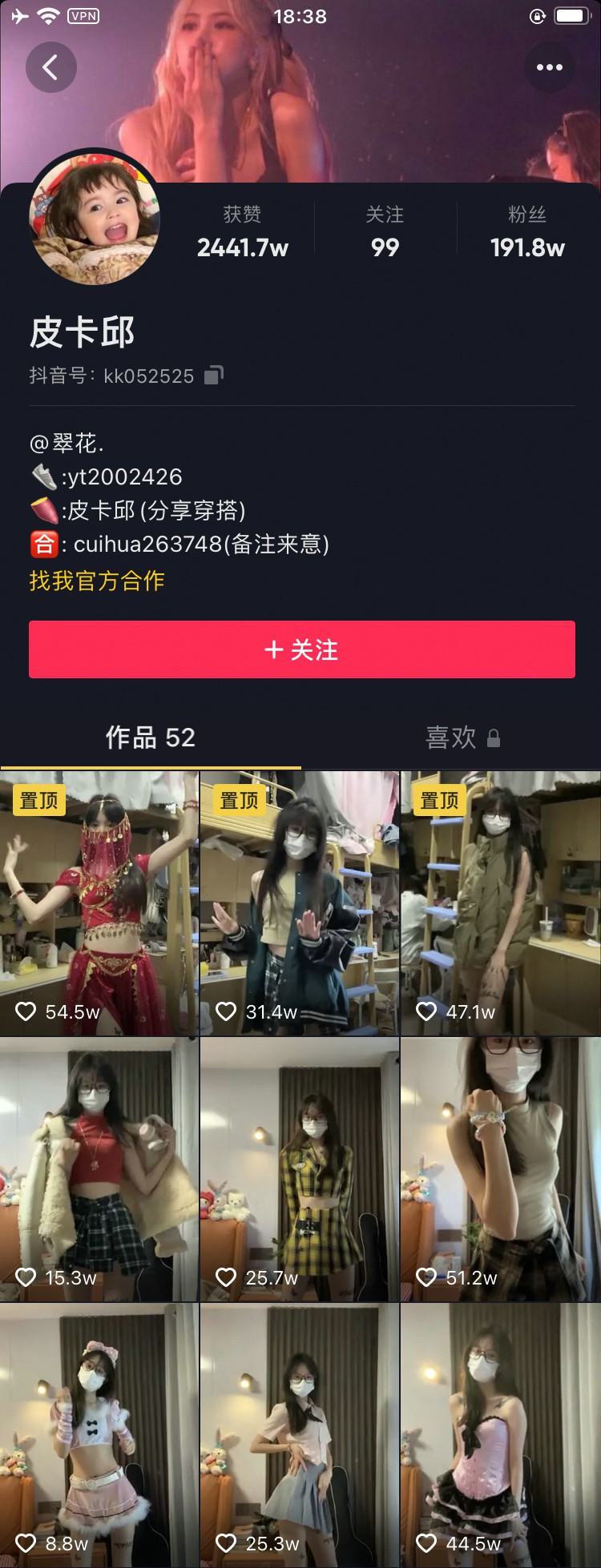This screenshot has width=601, height=1568.
Task: Select the 作品 52 tab
Action: click(x=151, y=738)
